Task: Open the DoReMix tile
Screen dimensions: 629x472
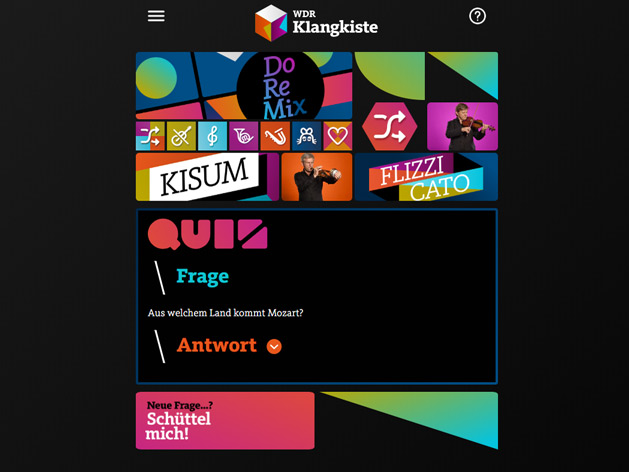Action: click(279, 86)
